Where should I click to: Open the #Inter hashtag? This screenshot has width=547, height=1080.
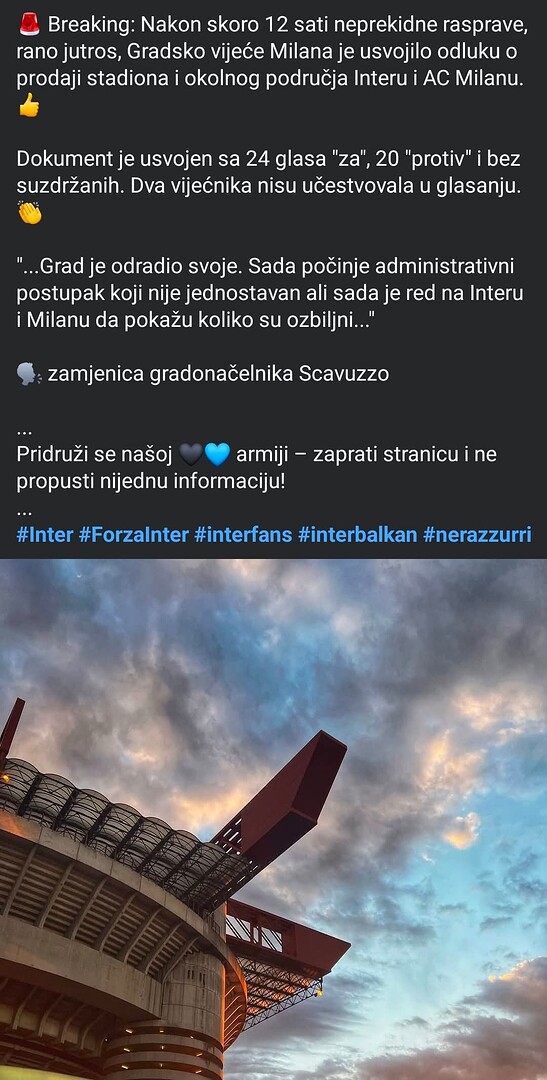pos(45,534)
